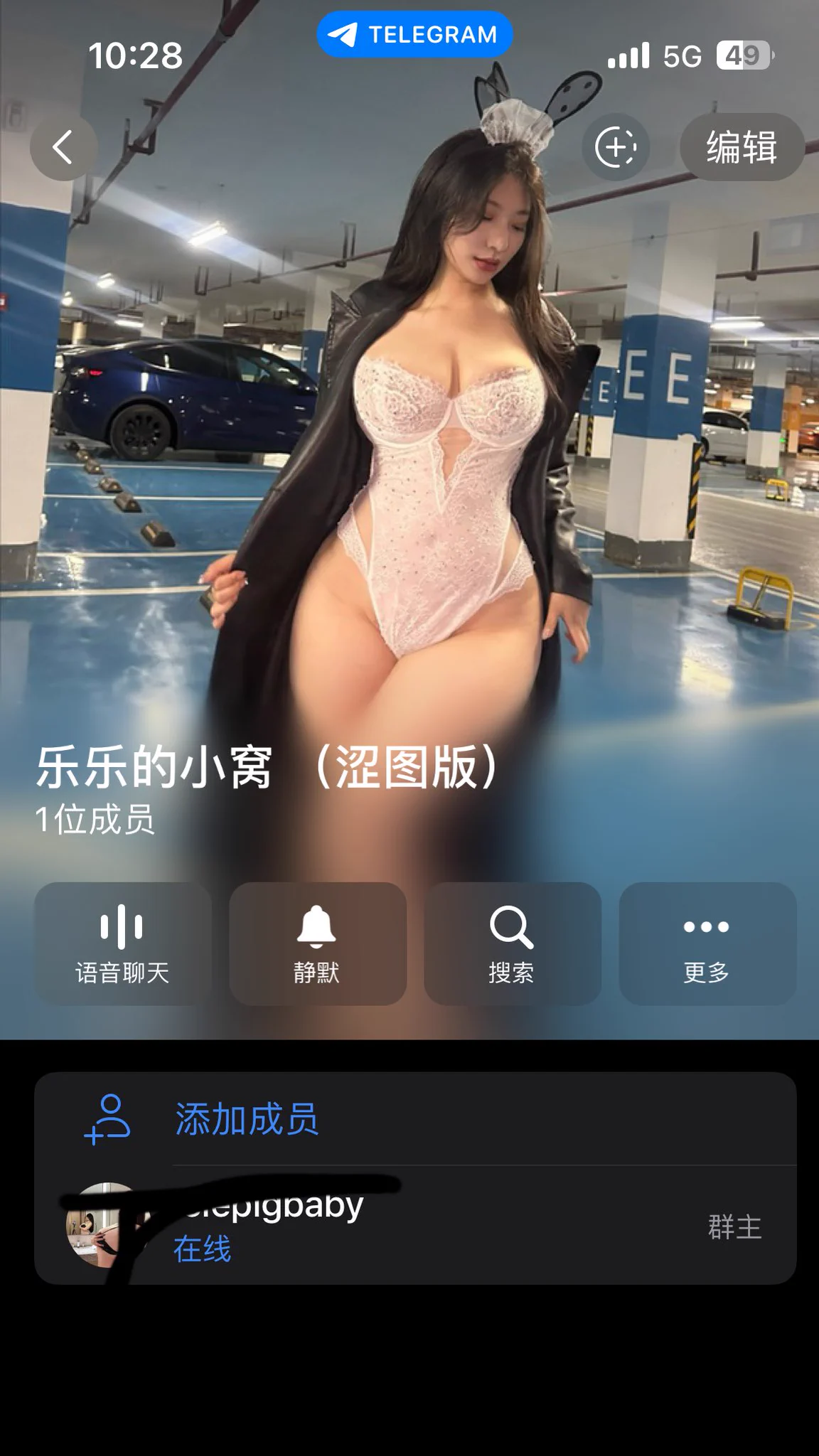Go back with the arrow icon
Image resolution: width=819 pixels, height=1456 pixels.
(x=63, y=148)
